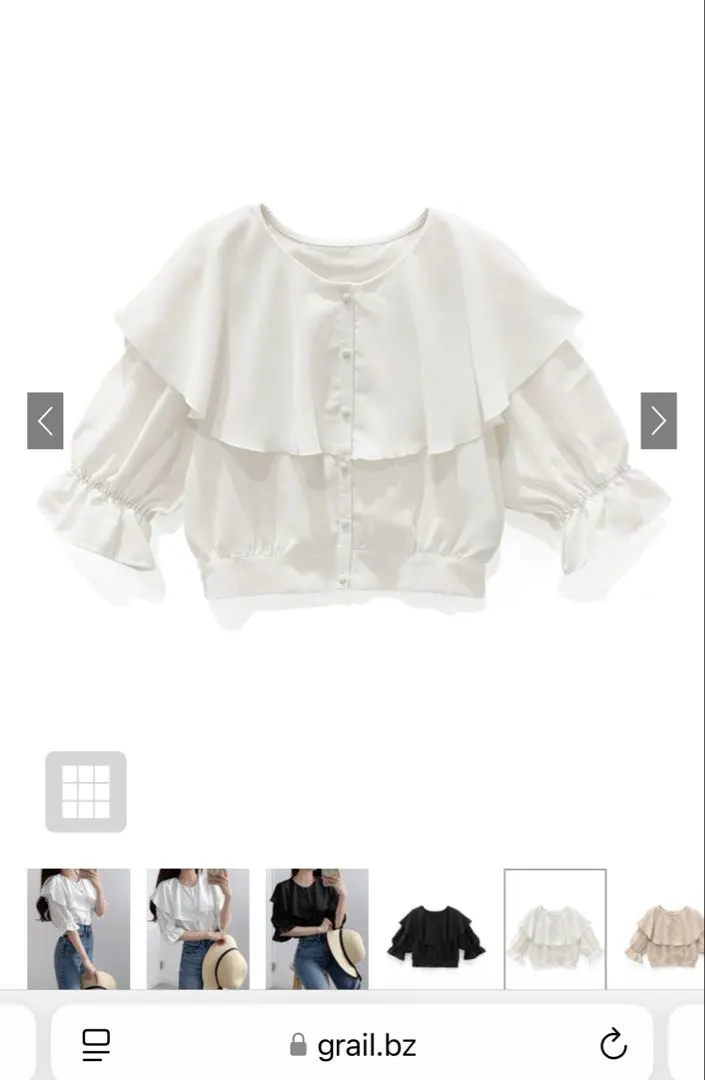This screenshot has height=1080, width=705.
Task: Select the model photo wearing the black blouse
Action: pos(317,928)
